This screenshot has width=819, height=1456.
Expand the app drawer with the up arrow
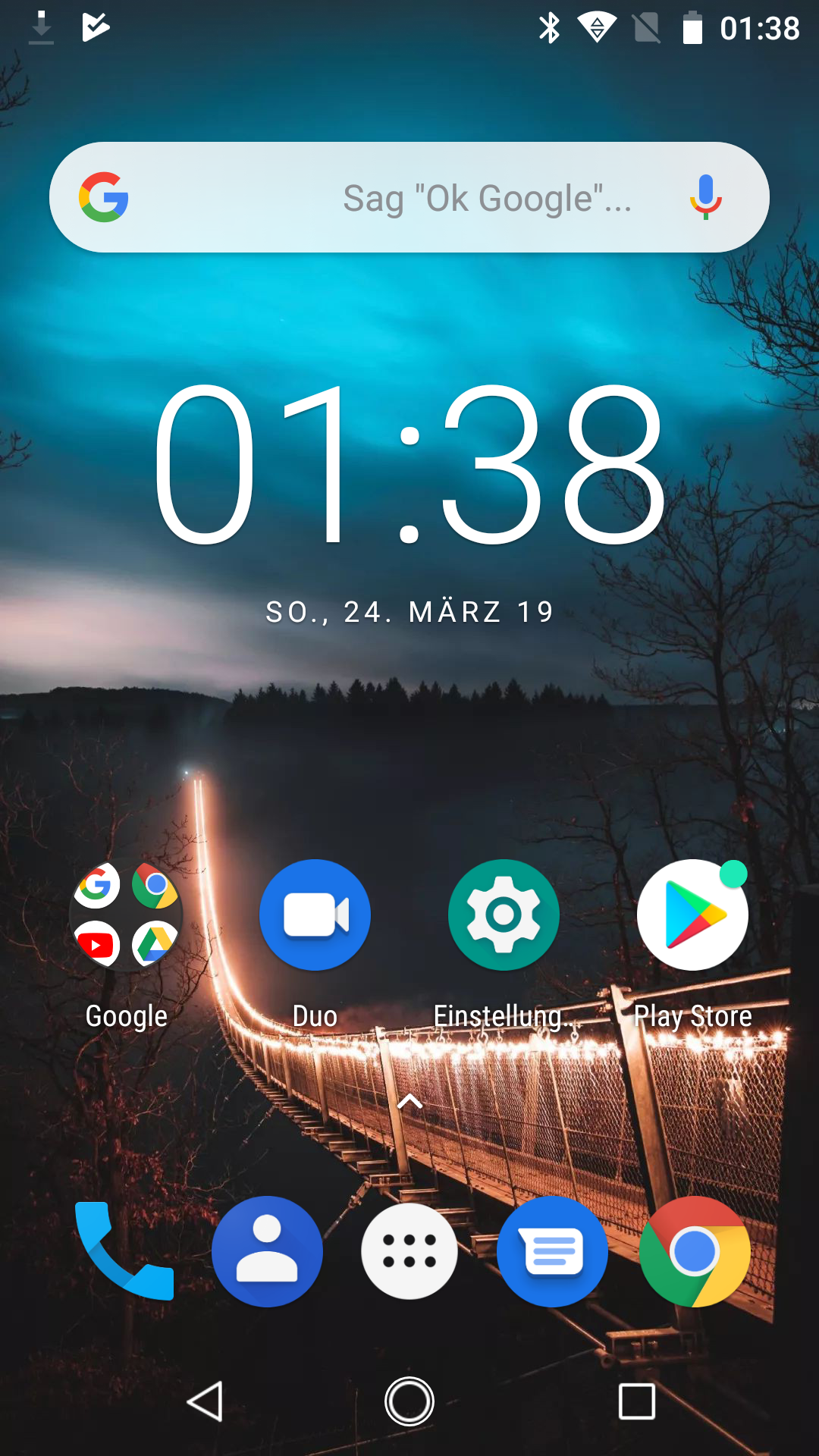point(409,1101)
